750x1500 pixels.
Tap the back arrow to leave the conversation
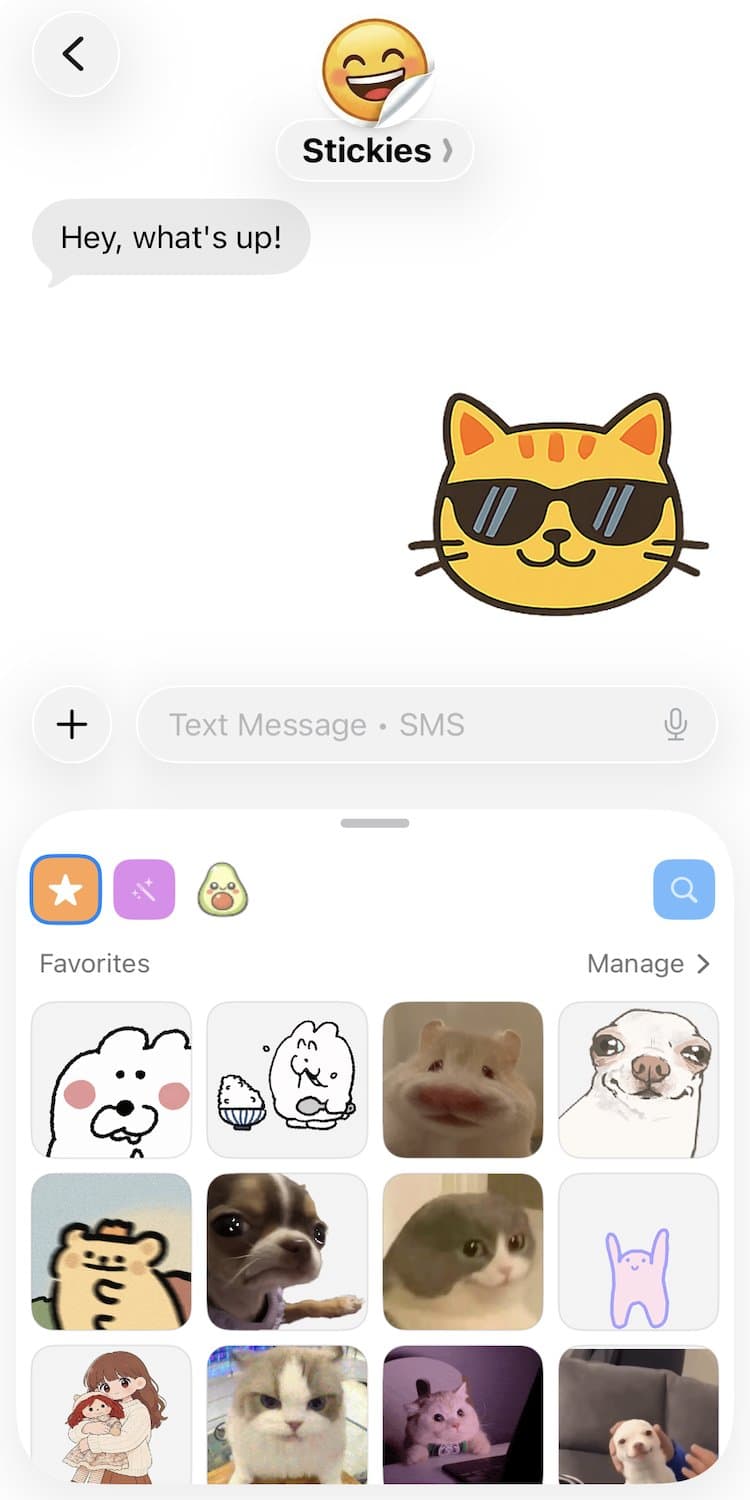pos(75,54)
